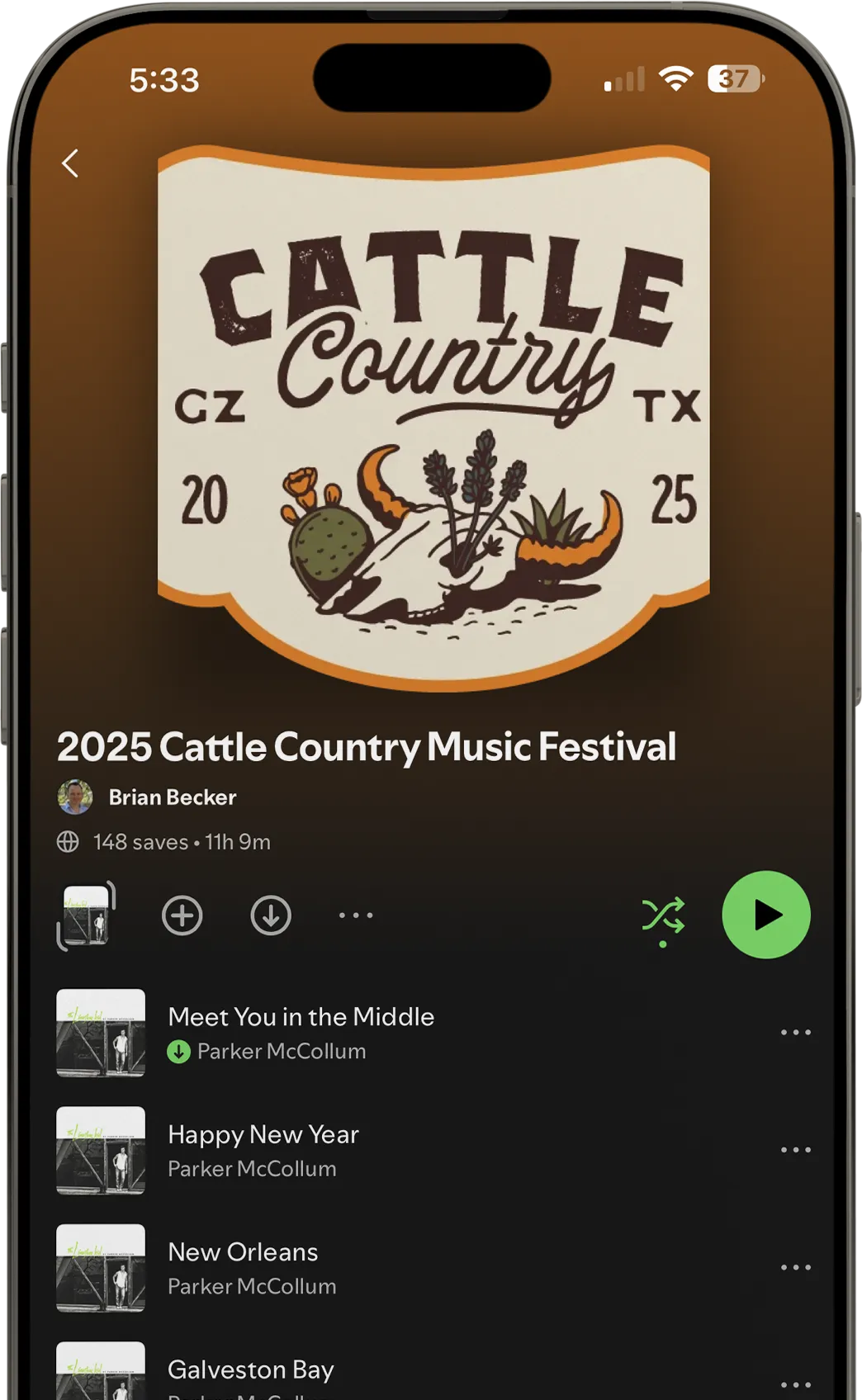Tap the downloaded indicator beside Parker McCollum

tap(179, 1052)
